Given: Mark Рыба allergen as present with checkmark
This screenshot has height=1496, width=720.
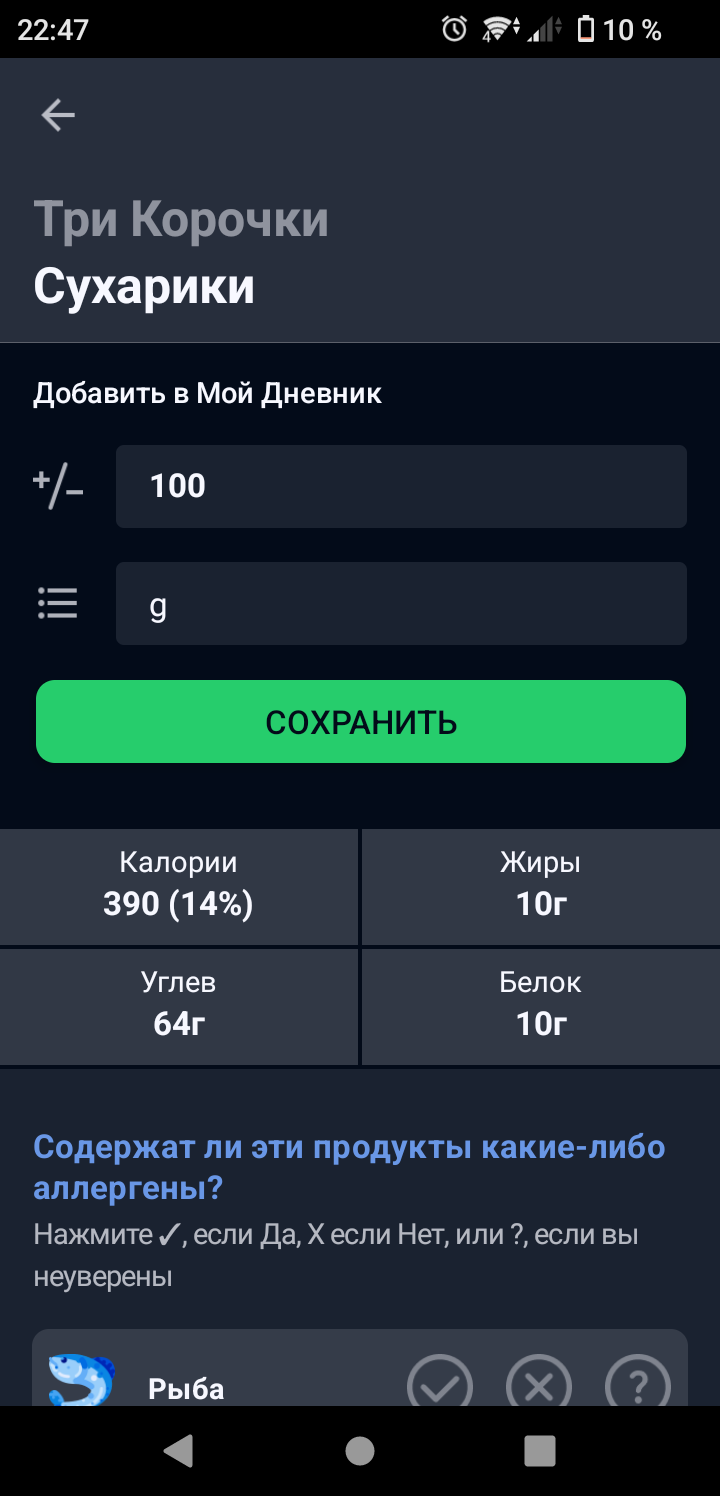Looking at the screenshot, I should [x=440, y=1384].
